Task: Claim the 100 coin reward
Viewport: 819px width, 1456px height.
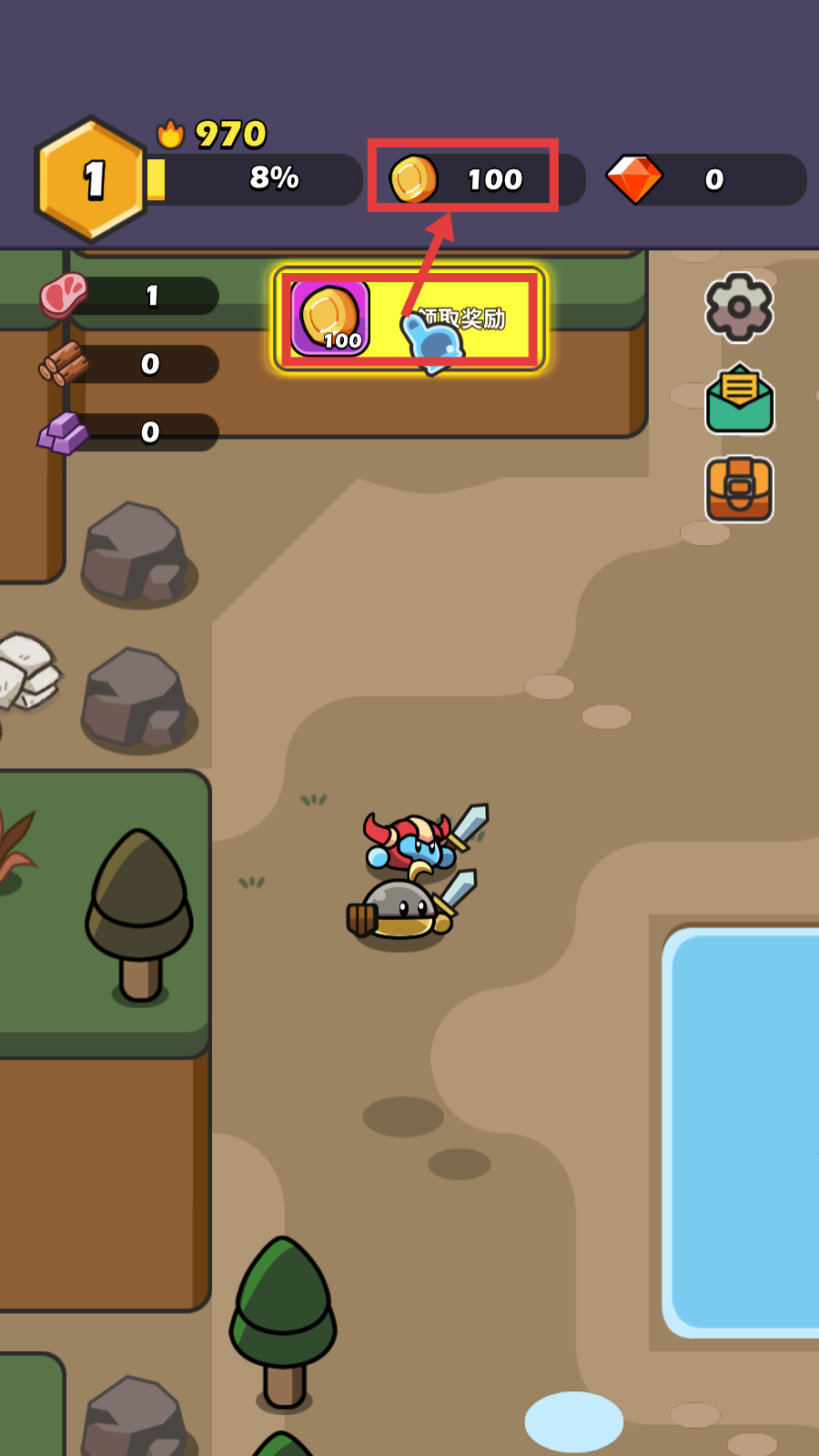Action: pyautogui.click(x=409, y=319)
